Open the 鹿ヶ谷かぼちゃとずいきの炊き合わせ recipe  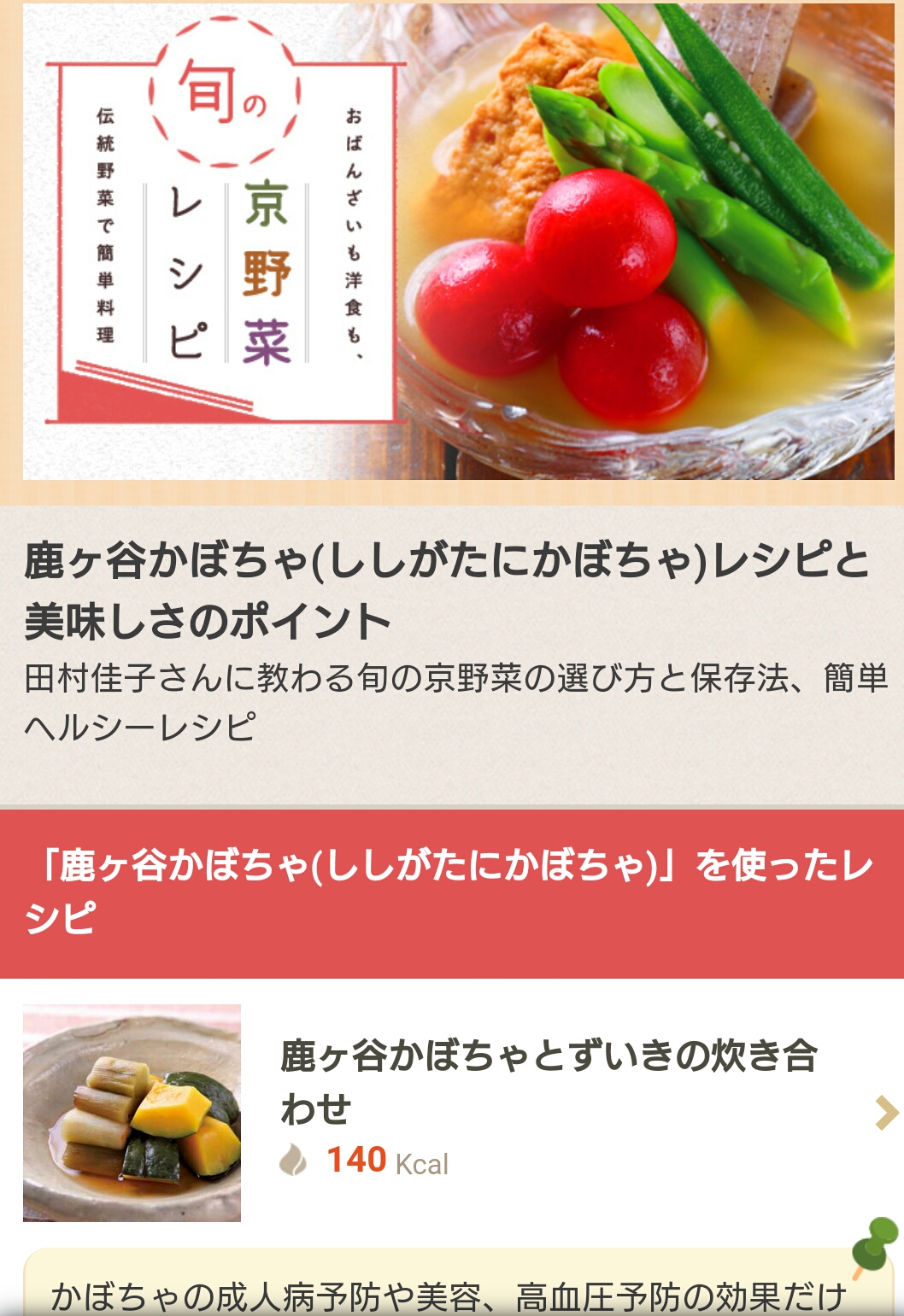[547, 1082]
